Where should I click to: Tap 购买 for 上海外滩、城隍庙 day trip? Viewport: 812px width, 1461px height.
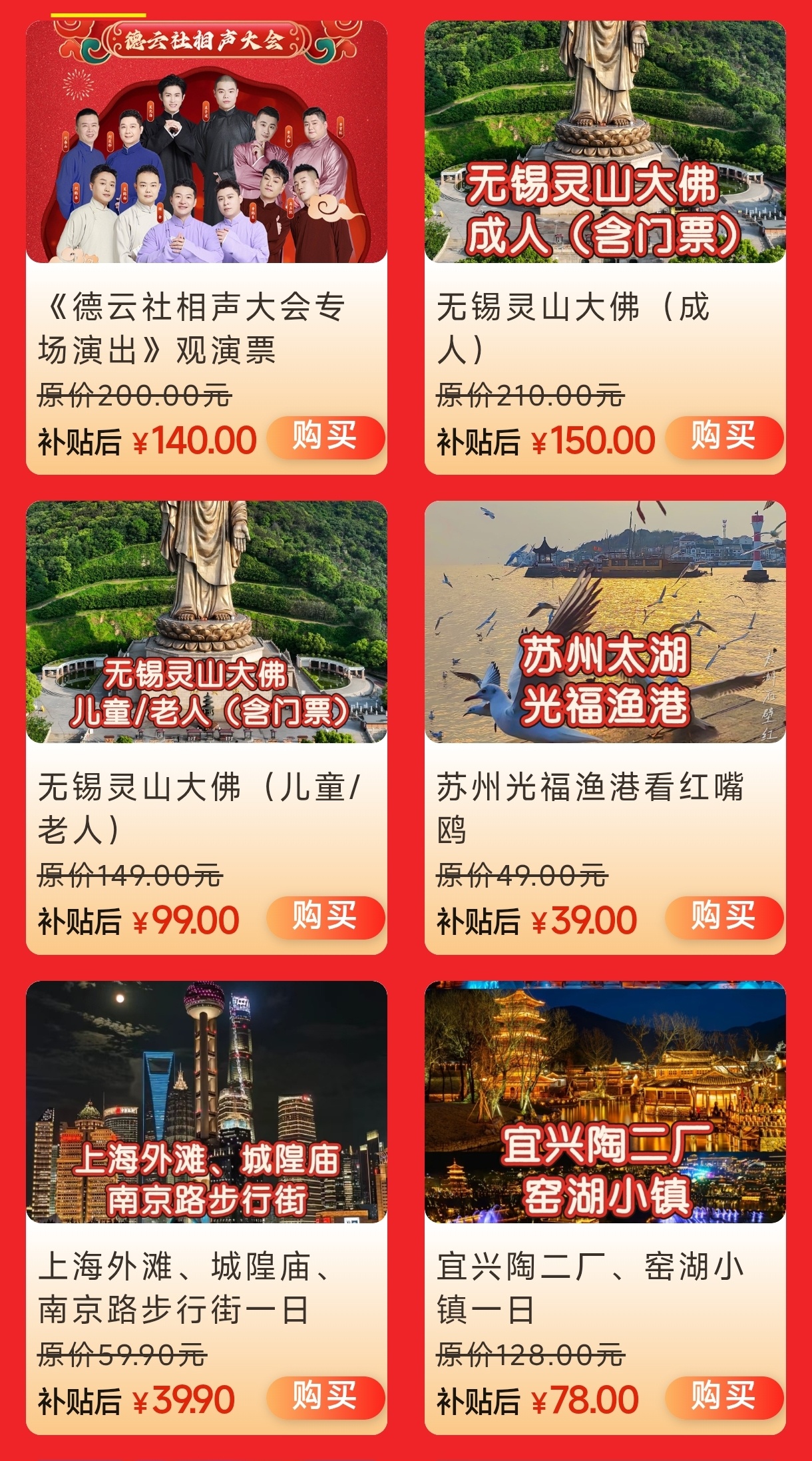tap(325, 1397)
